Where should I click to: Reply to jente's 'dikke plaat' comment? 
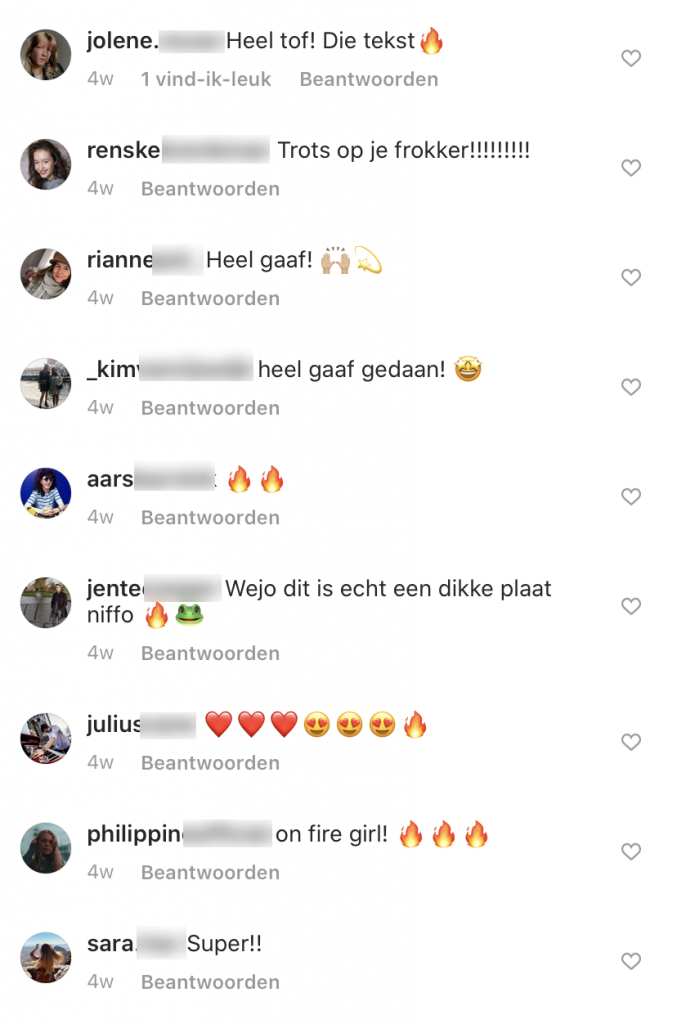click(210, 653)
